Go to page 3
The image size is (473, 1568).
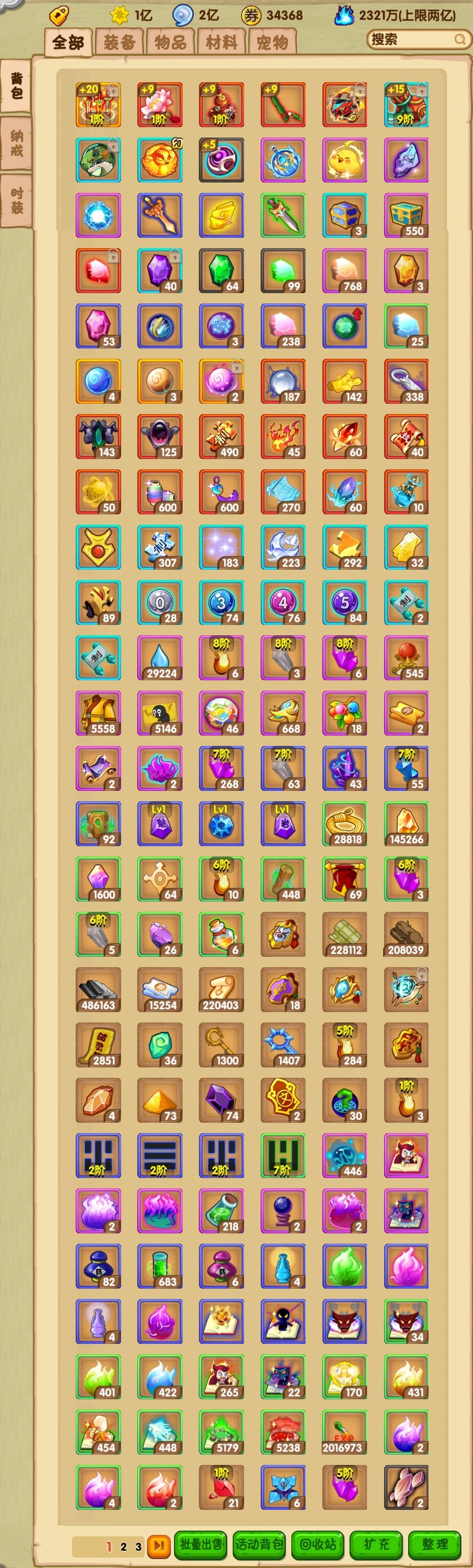click(138, 1546)
